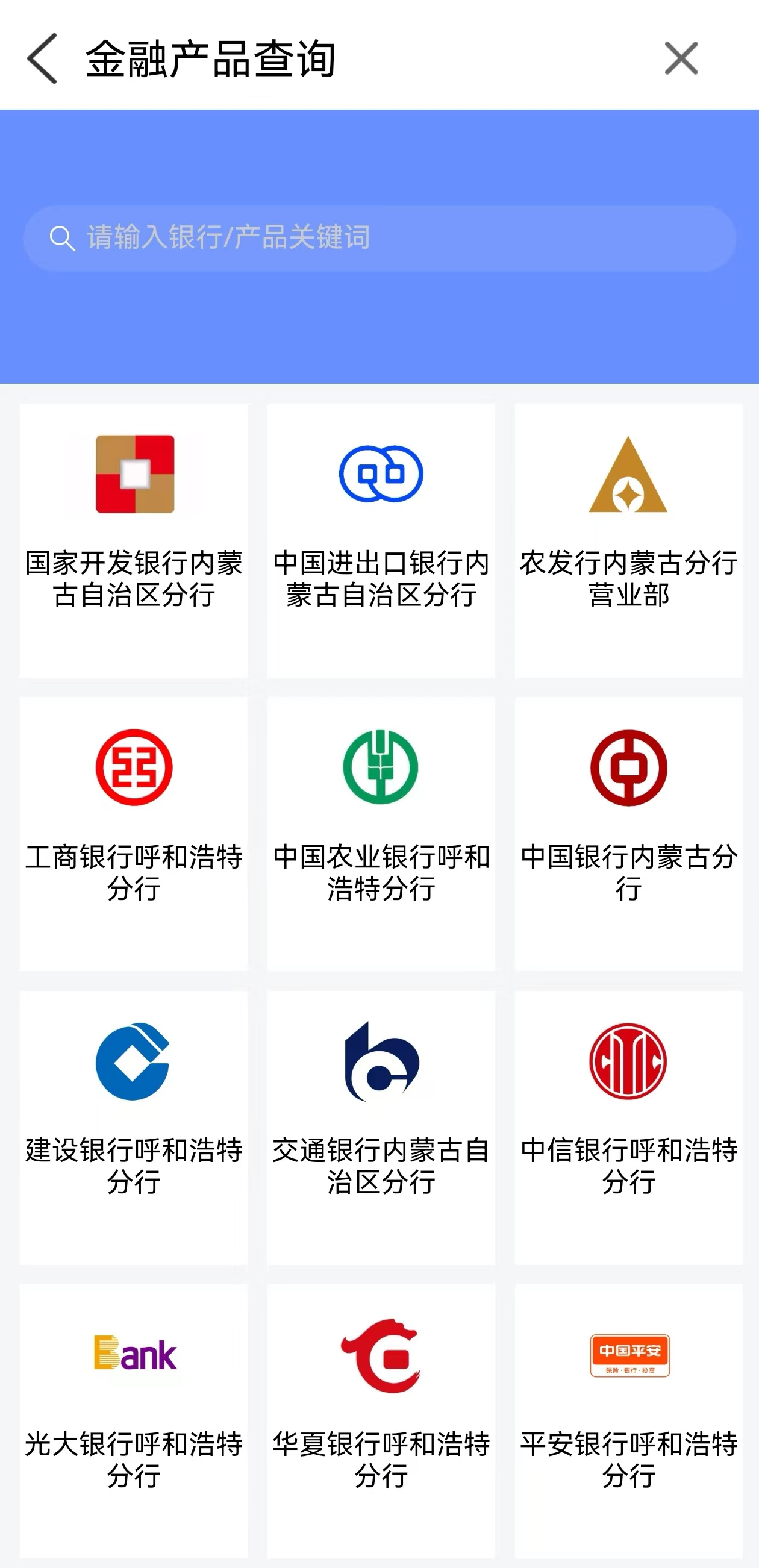Open 中国农业银行呼和浩特分行
Image resolution: width=759 pixels, height=1568 pixels.
pyautogui.click(x=381, y=833)
